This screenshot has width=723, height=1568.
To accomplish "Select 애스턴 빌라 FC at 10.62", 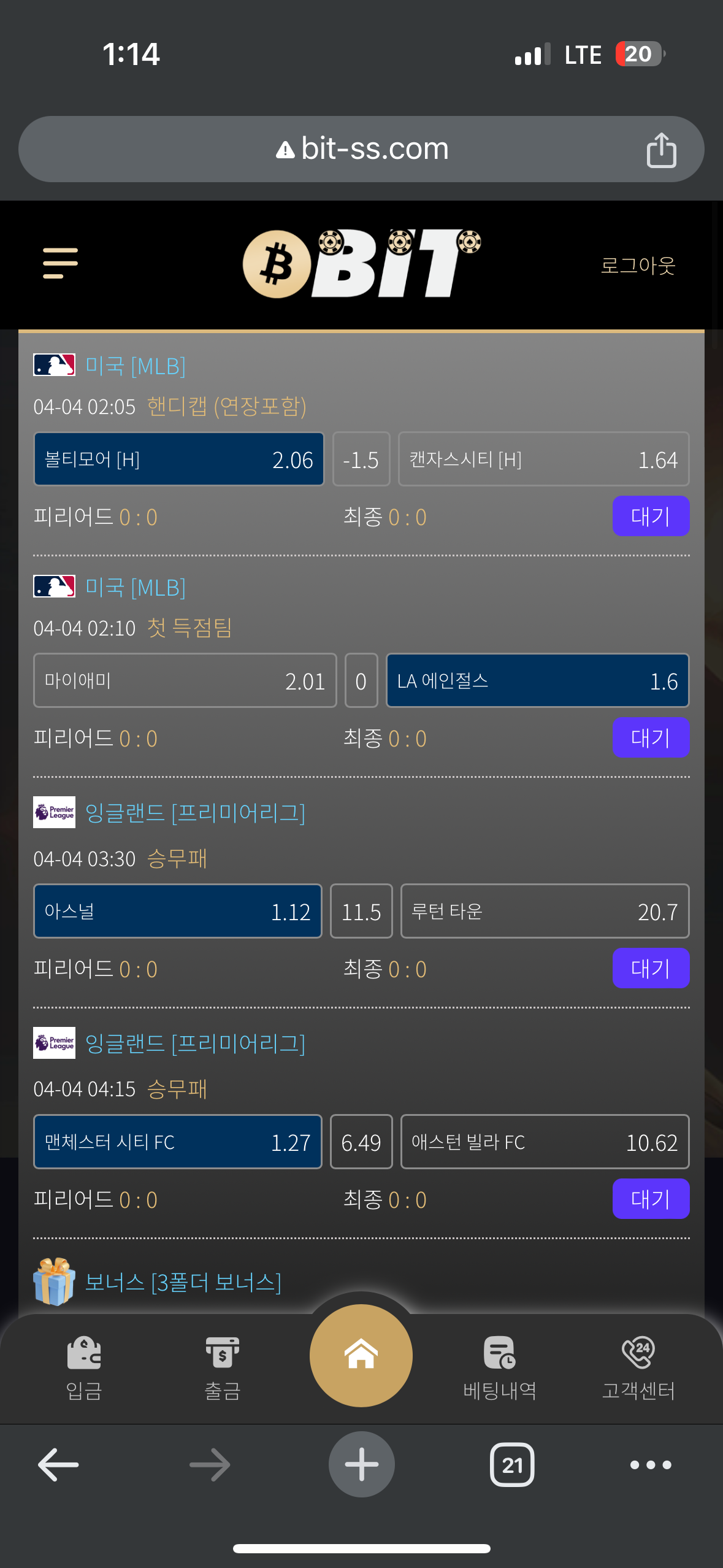I will [545, 1142].
